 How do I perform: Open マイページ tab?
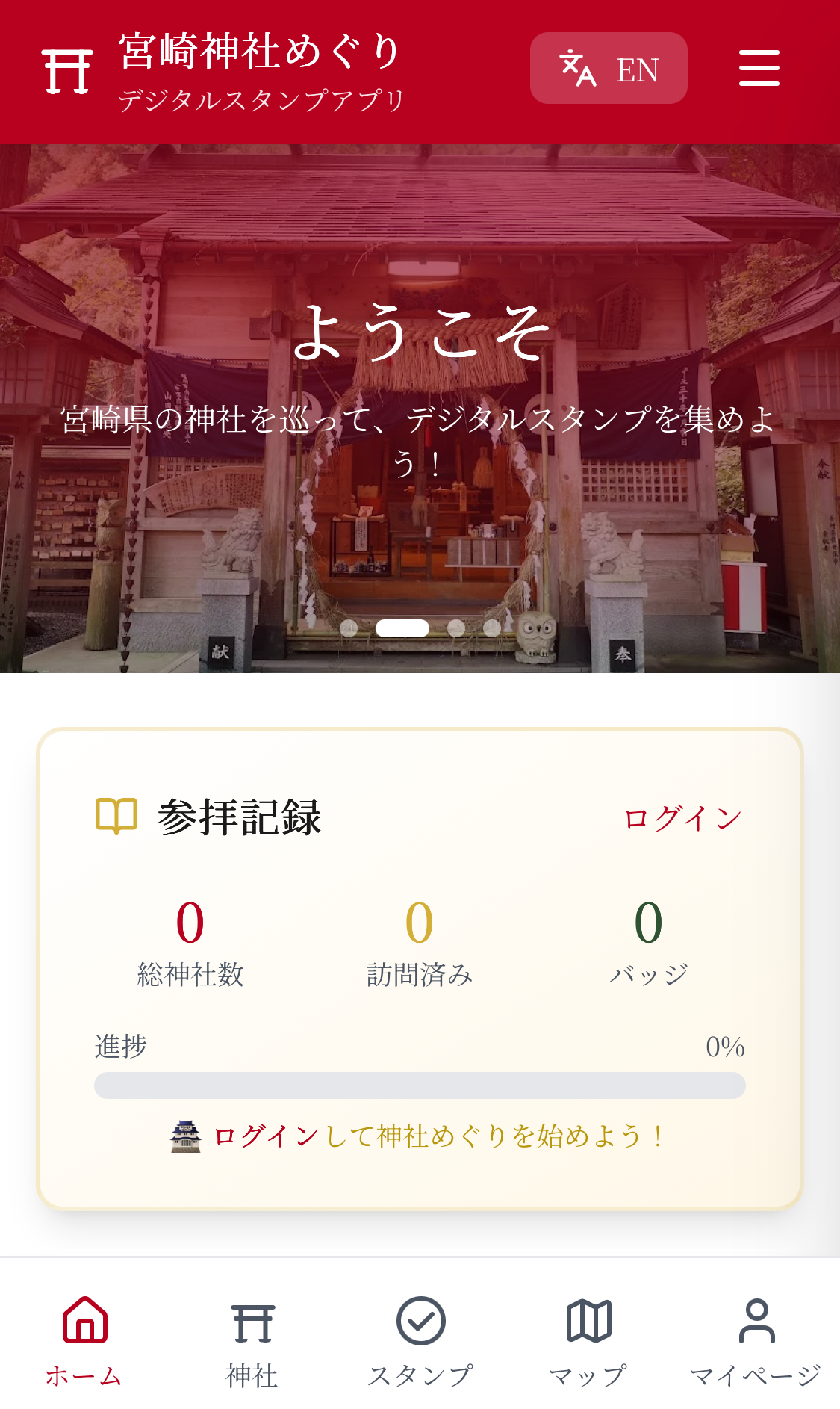coord(756,1341)
